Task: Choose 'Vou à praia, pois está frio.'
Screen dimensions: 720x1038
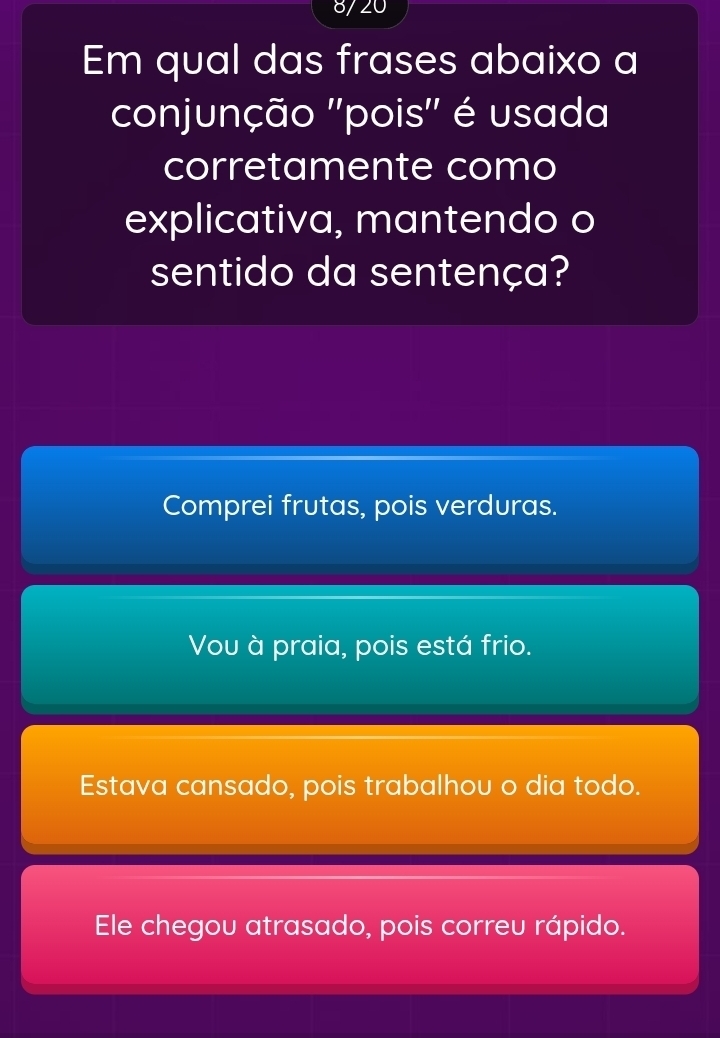Action: click(360, 646)
